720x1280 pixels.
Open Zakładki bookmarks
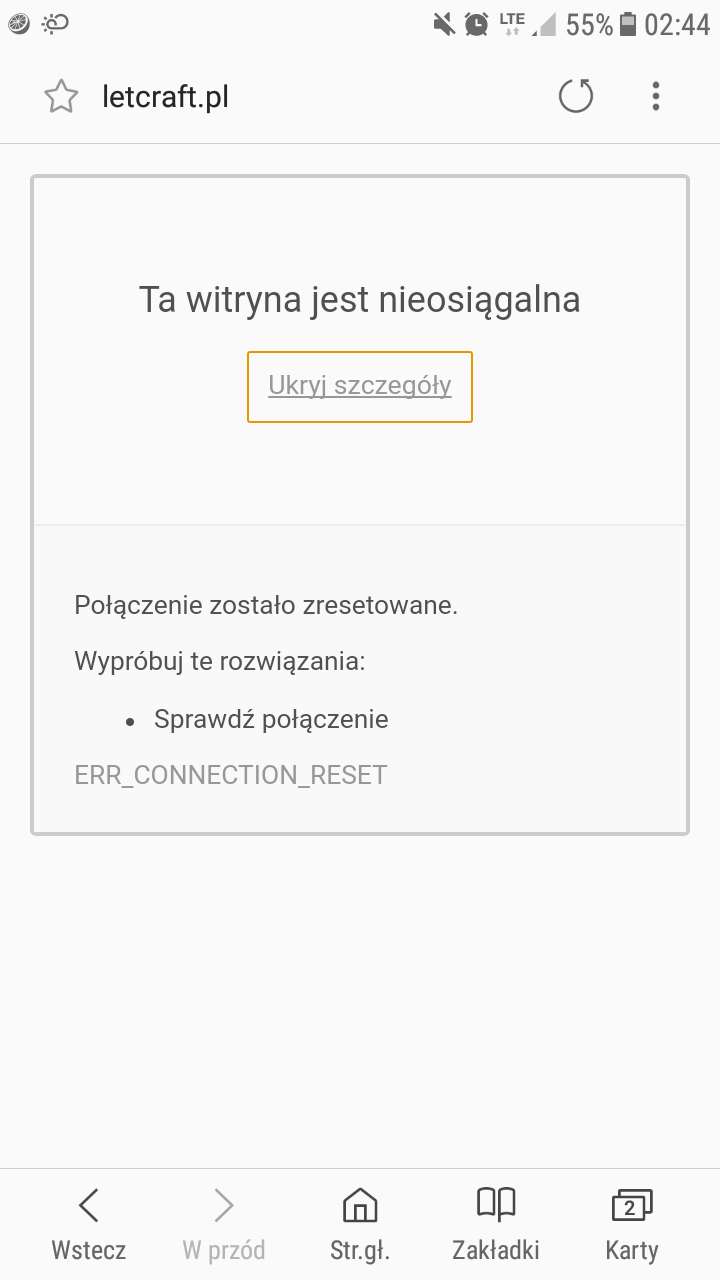(x=496, y=1223)
